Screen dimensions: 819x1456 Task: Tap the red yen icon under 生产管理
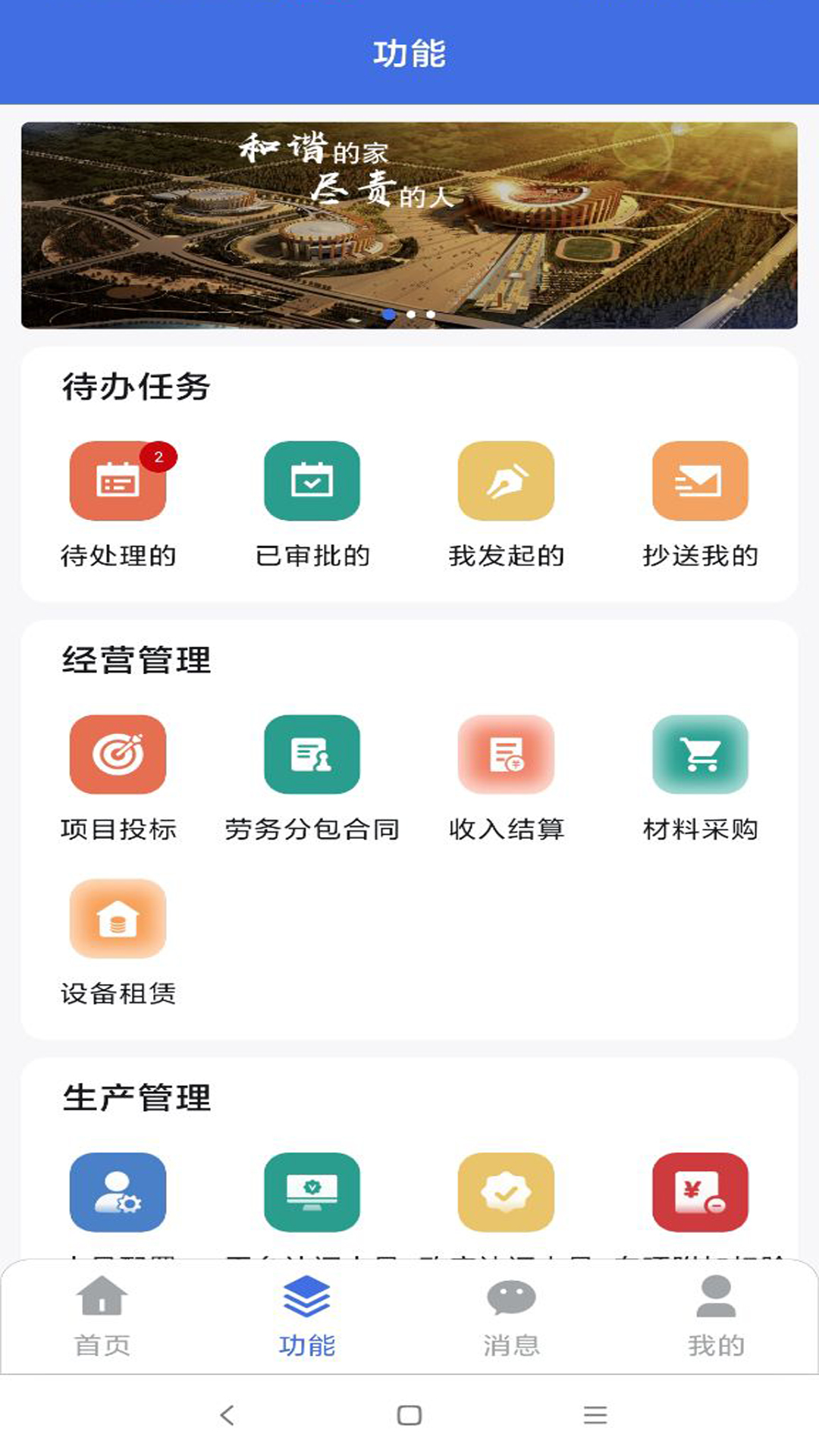700,1192
